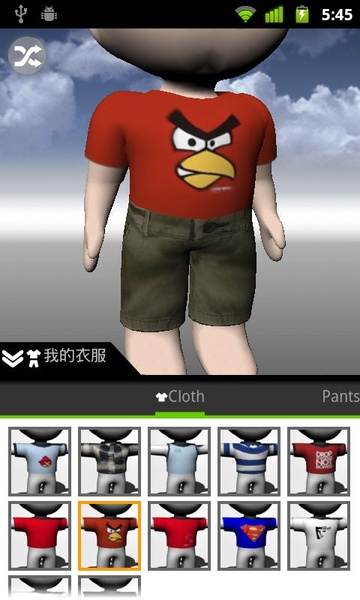Choose the plain red shirt in the second row's first slot
Image resolution: width=360 pixels, height=600 pixels.
click(x=40, y=536)
